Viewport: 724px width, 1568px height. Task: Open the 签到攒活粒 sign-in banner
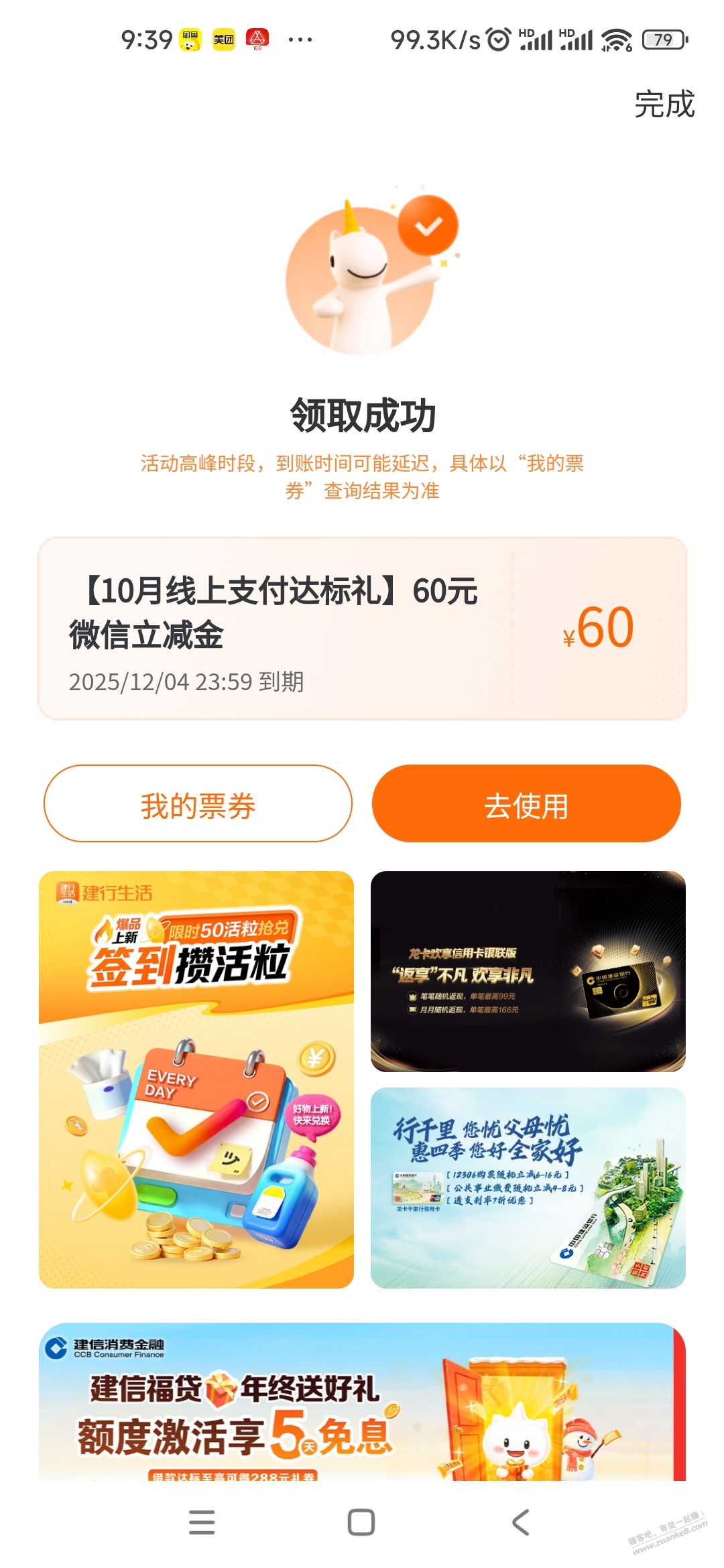tap(196, 1080)
